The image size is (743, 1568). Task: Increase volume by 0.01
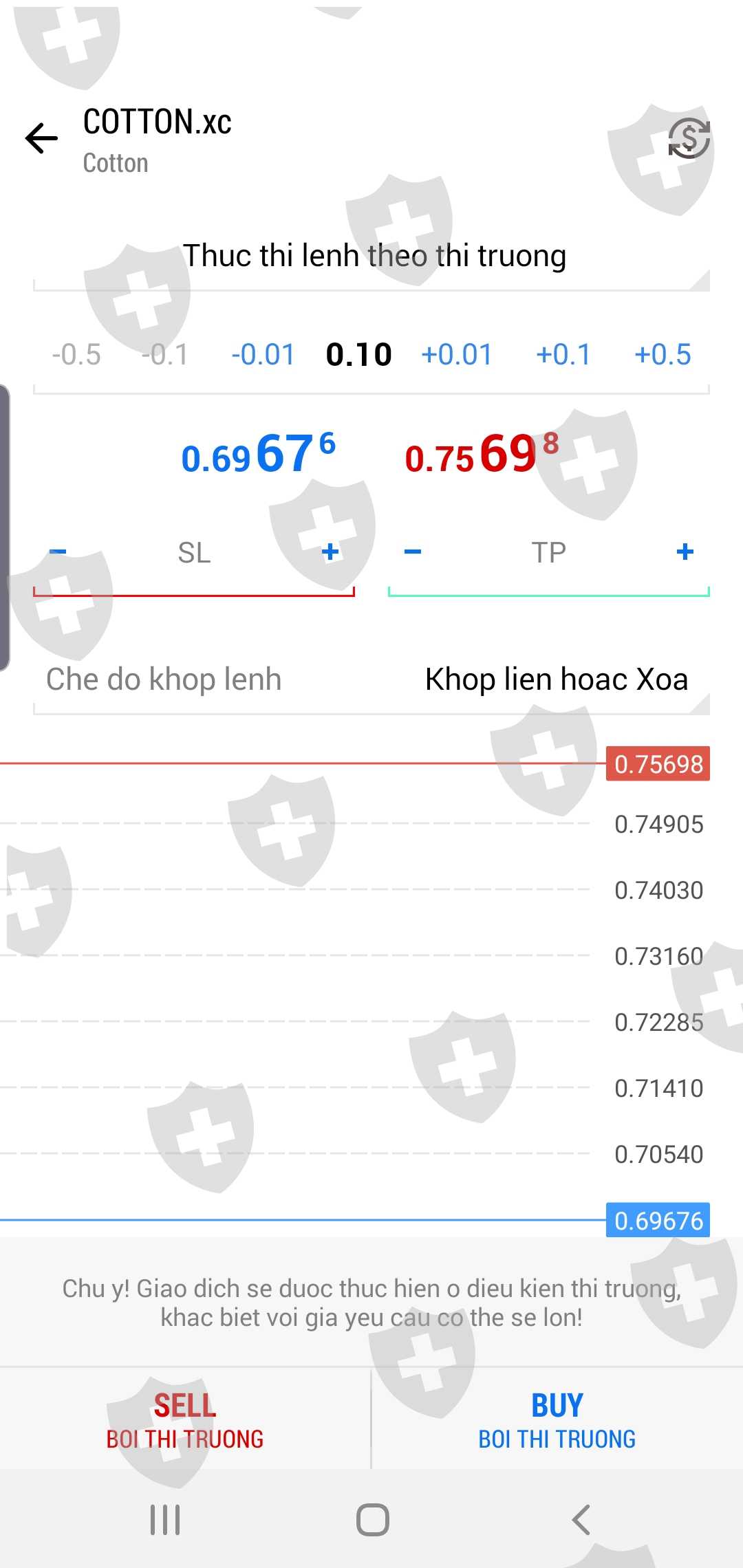457,355
